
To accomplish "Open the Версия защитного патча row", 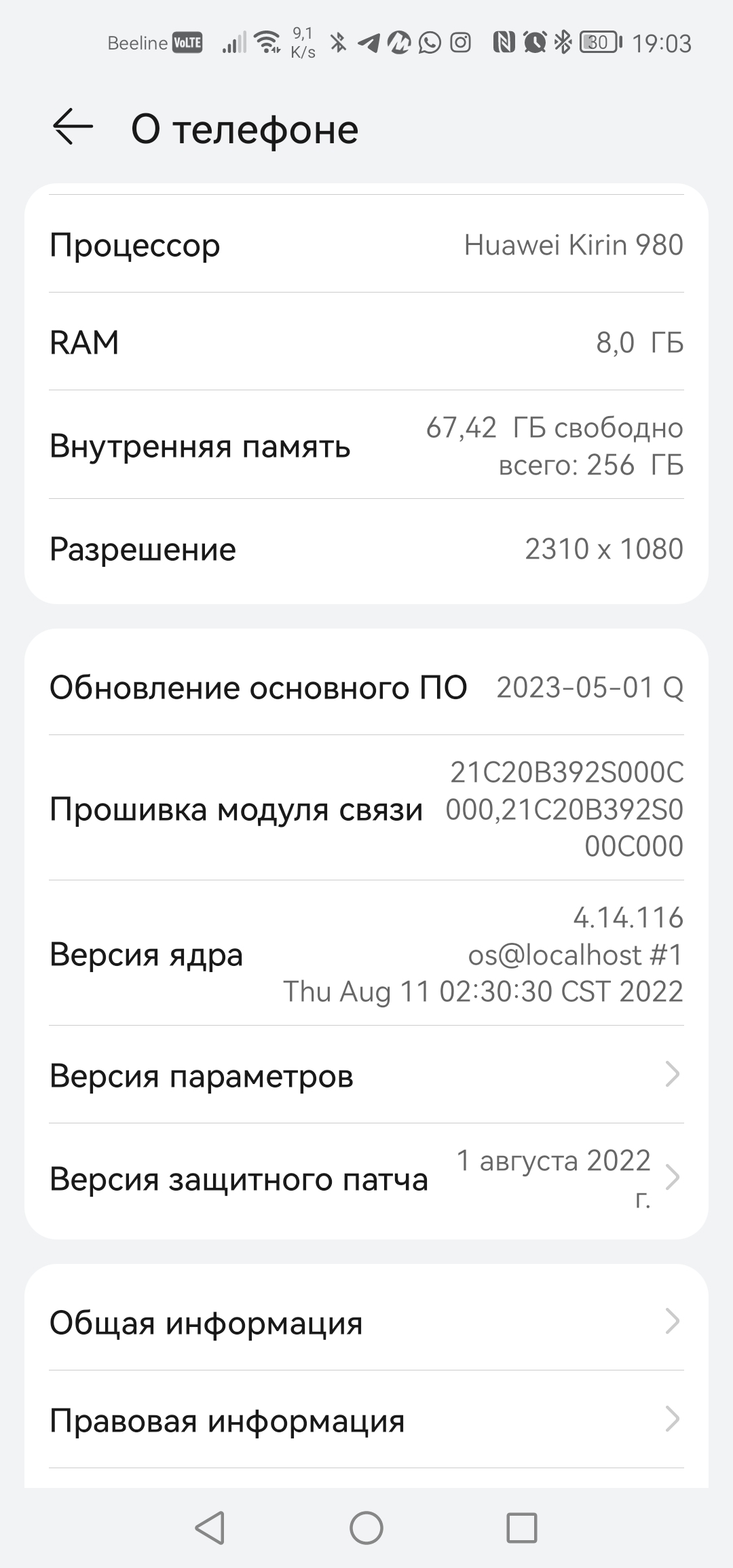I will (x=366, y=1179).
